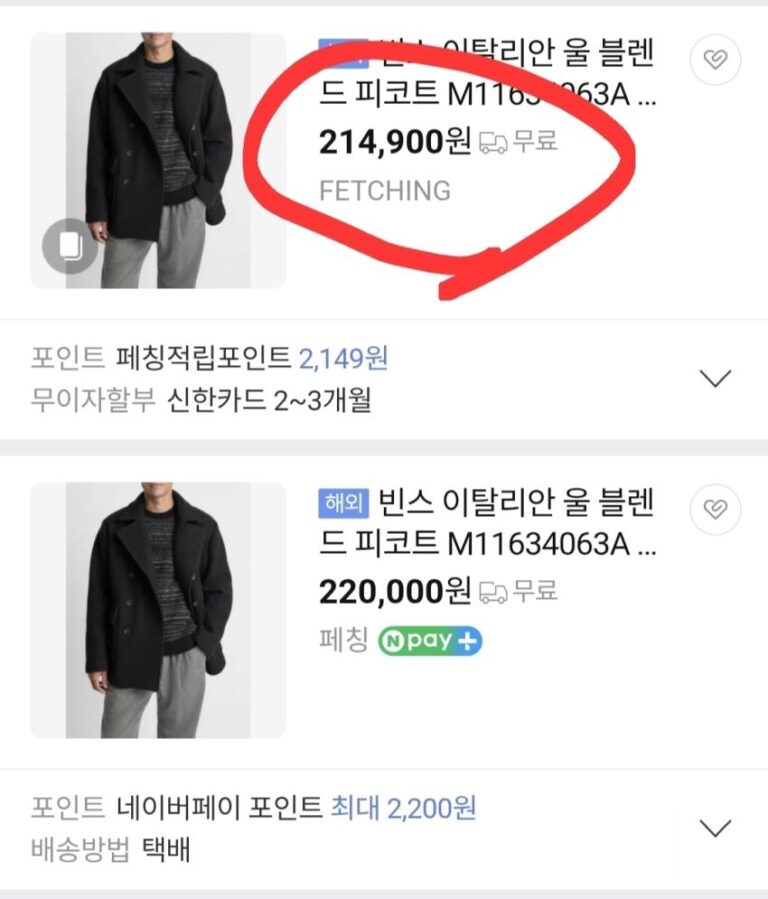Image resolution: width=768 pixels, height=899 pixels.
Task: Wishlist the 214,900원 FETCHING pea coat
Action: [x=715, y=60]
